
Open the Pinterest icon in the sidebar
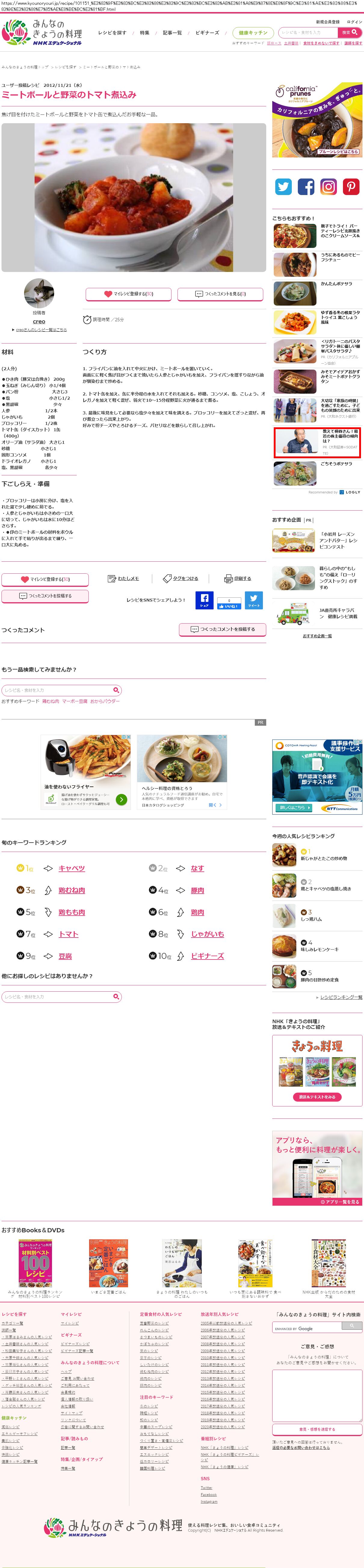tap(351, 187)
